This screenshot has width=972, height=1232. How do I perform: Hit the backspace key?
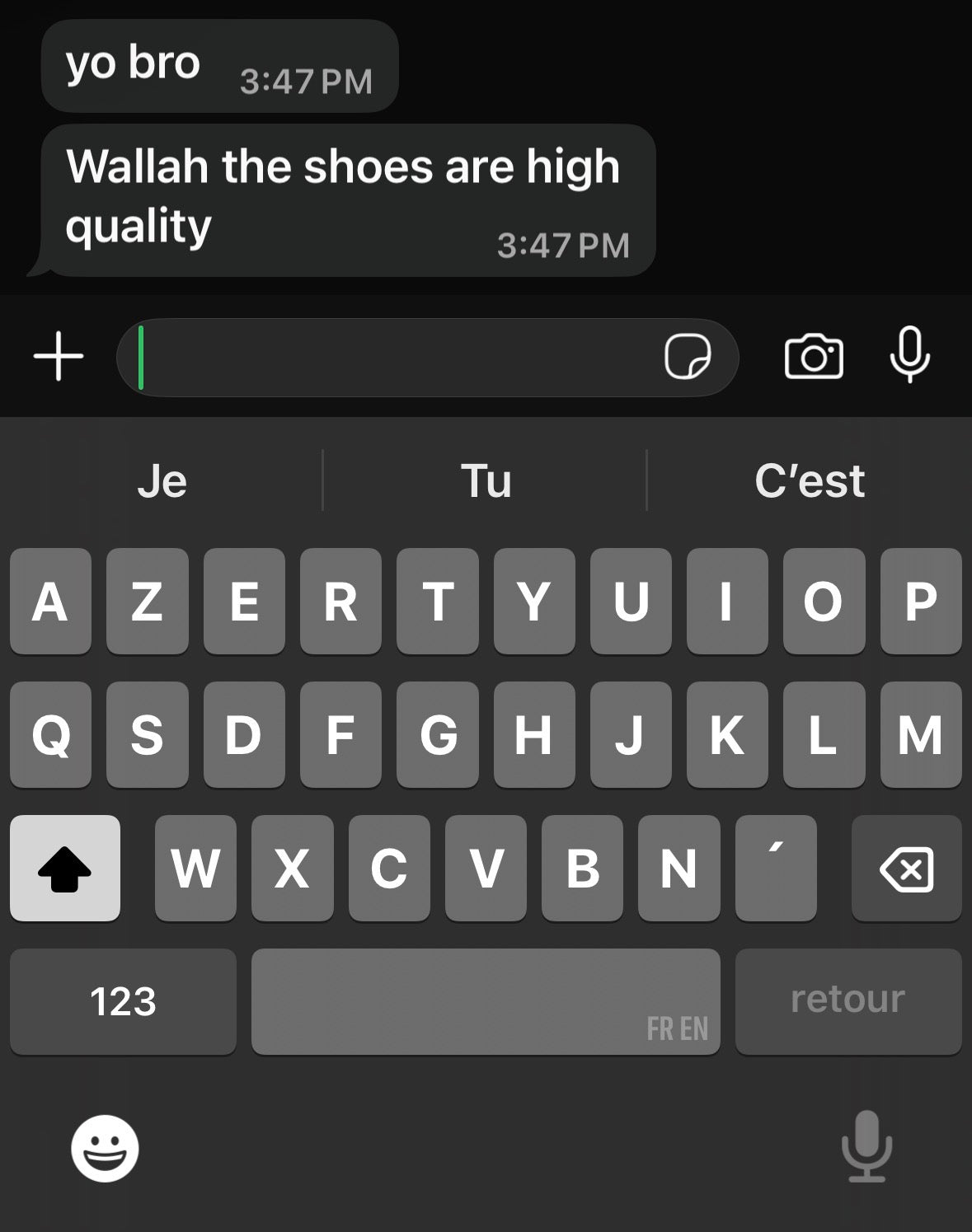tap(906, 868)
